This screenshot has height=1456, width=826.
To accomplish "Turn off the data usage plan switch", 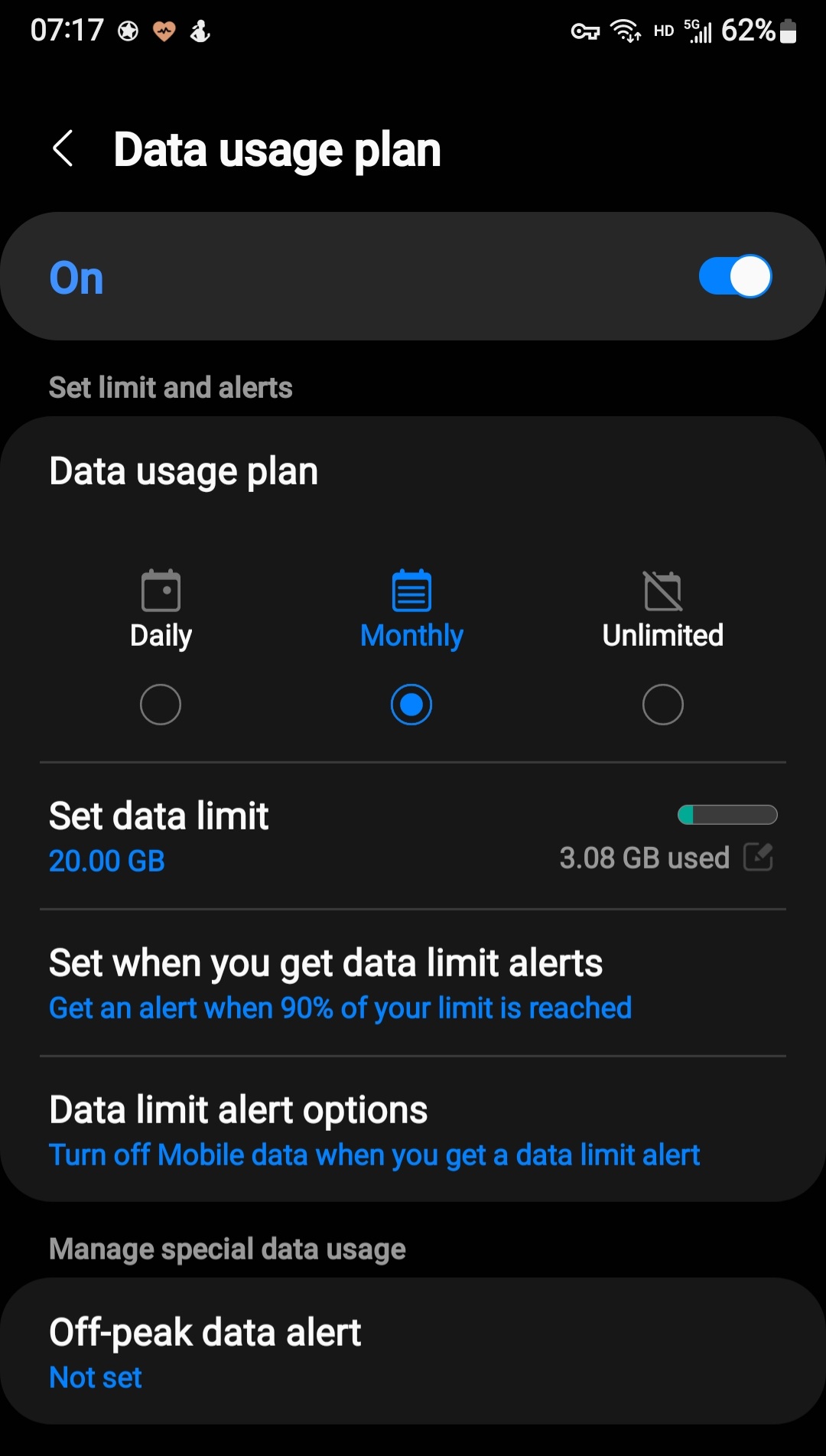I will (734, 276).
